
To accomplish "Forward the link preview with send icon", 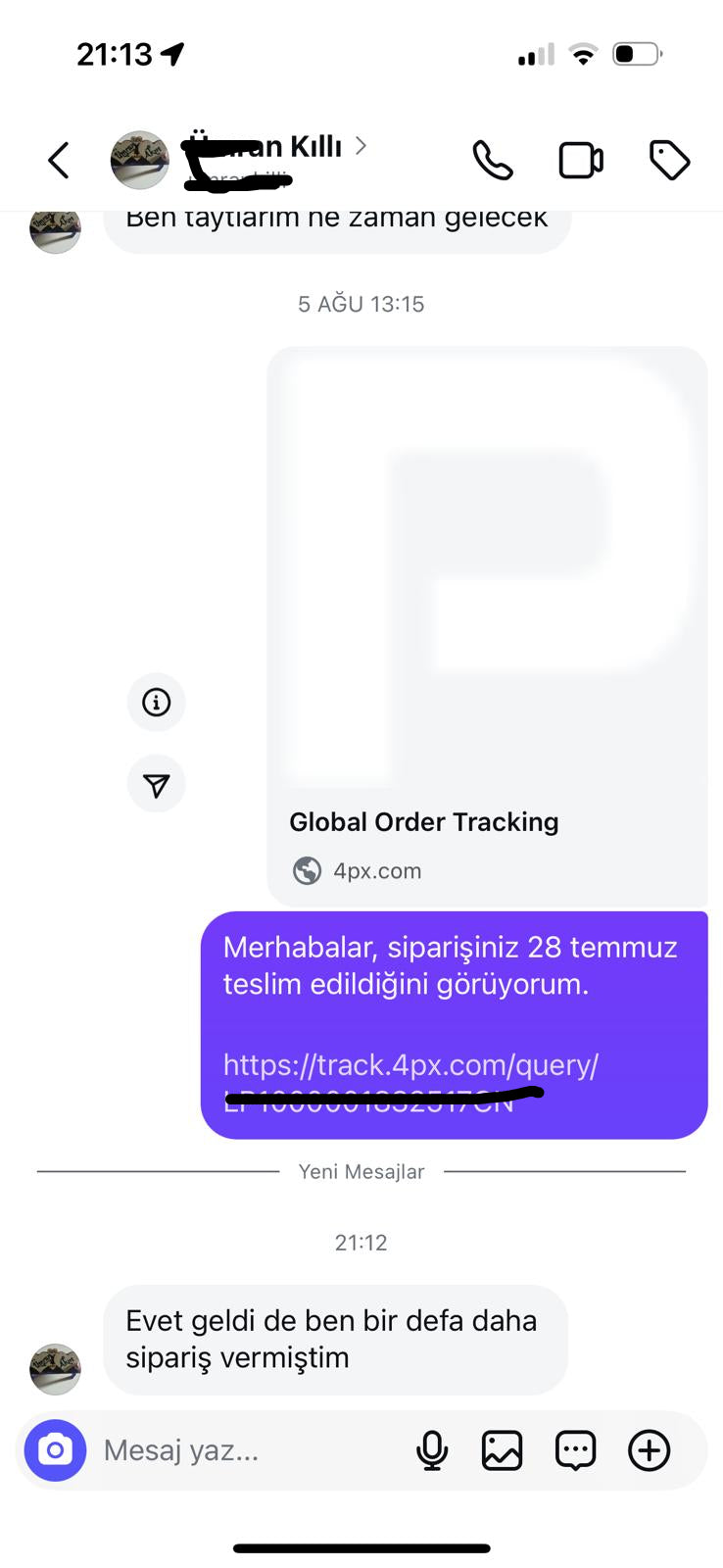I will pos(157,784).
